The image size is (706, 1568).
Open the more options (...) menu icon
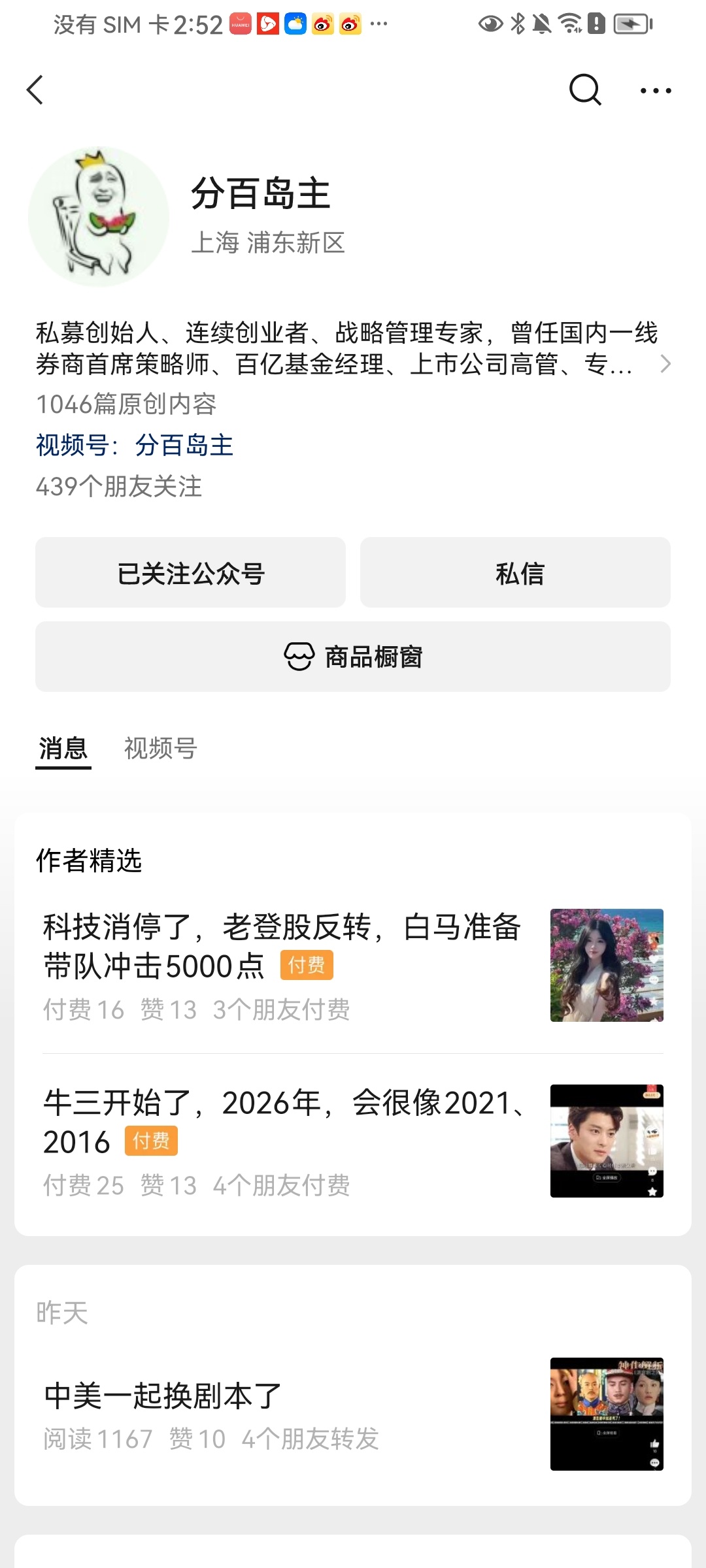[x=656, y=91]
